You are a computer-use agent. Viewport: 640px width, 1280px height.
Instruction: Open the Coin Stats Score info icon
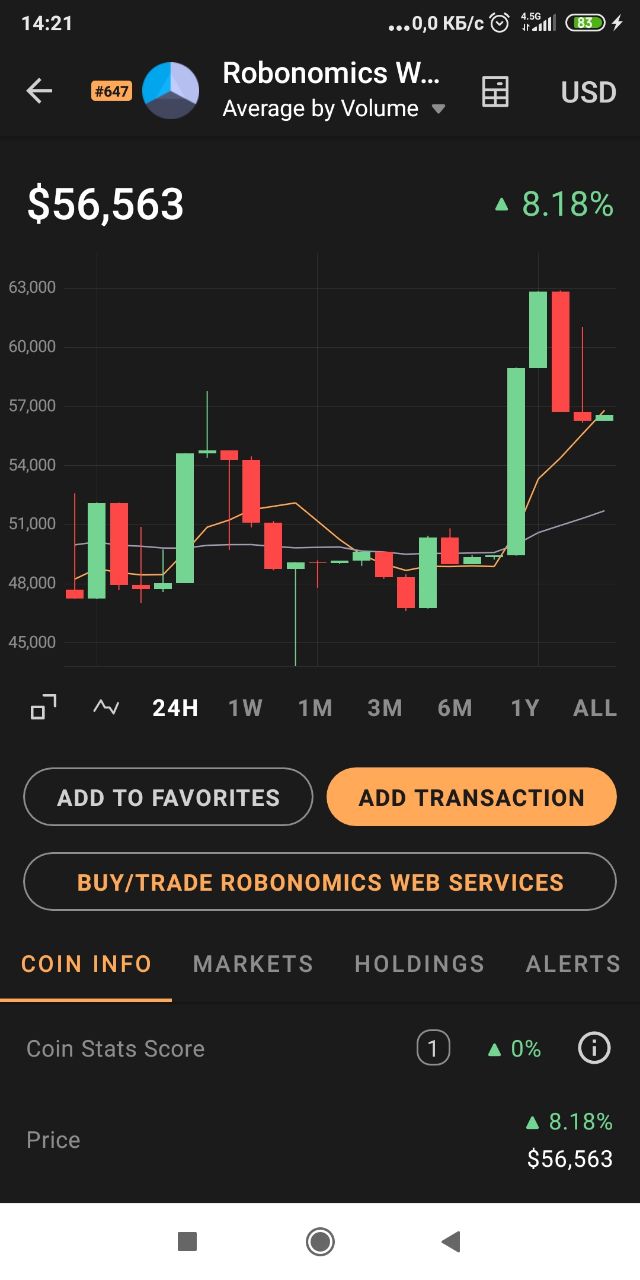[x=594, y=1048]
